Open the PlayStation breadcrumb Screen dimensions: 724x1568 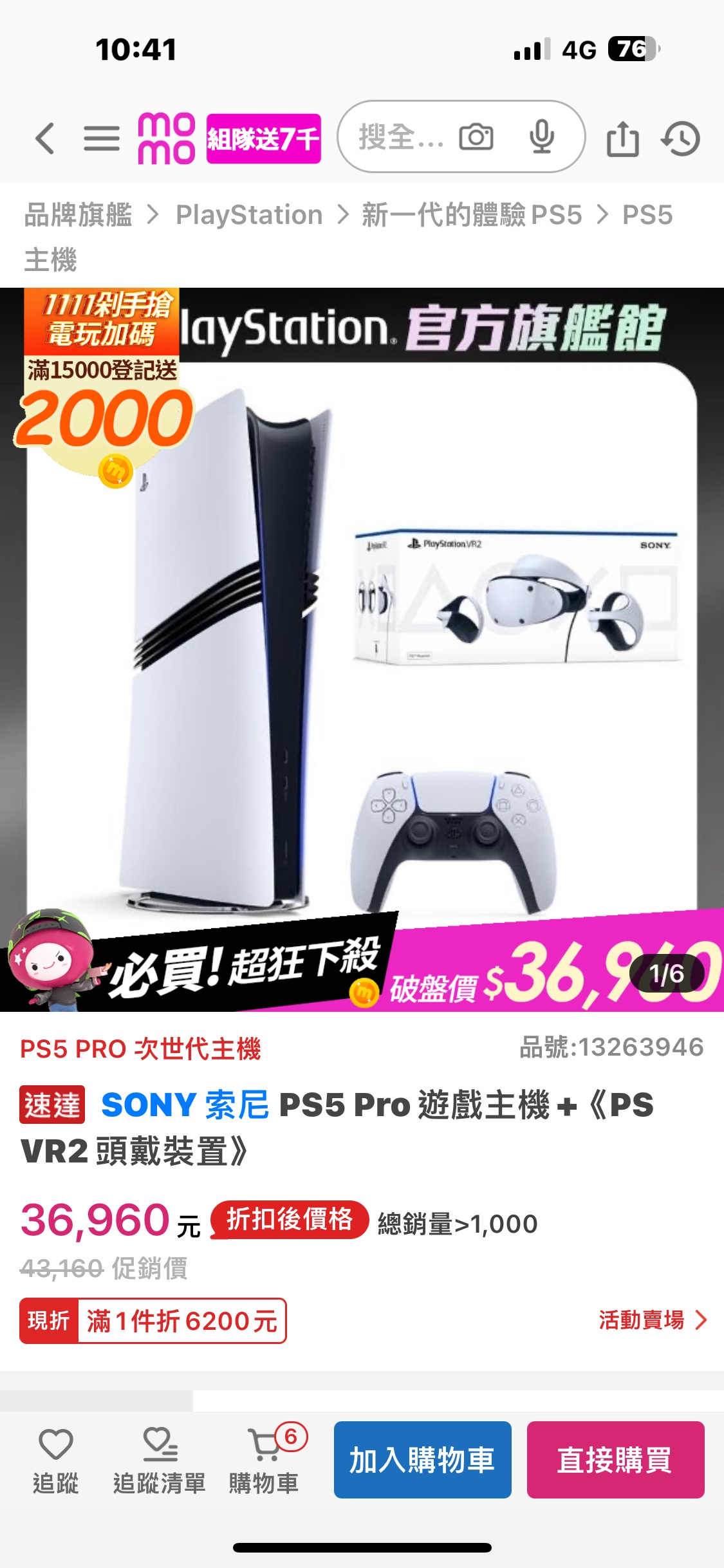click(x=249, y=215)
